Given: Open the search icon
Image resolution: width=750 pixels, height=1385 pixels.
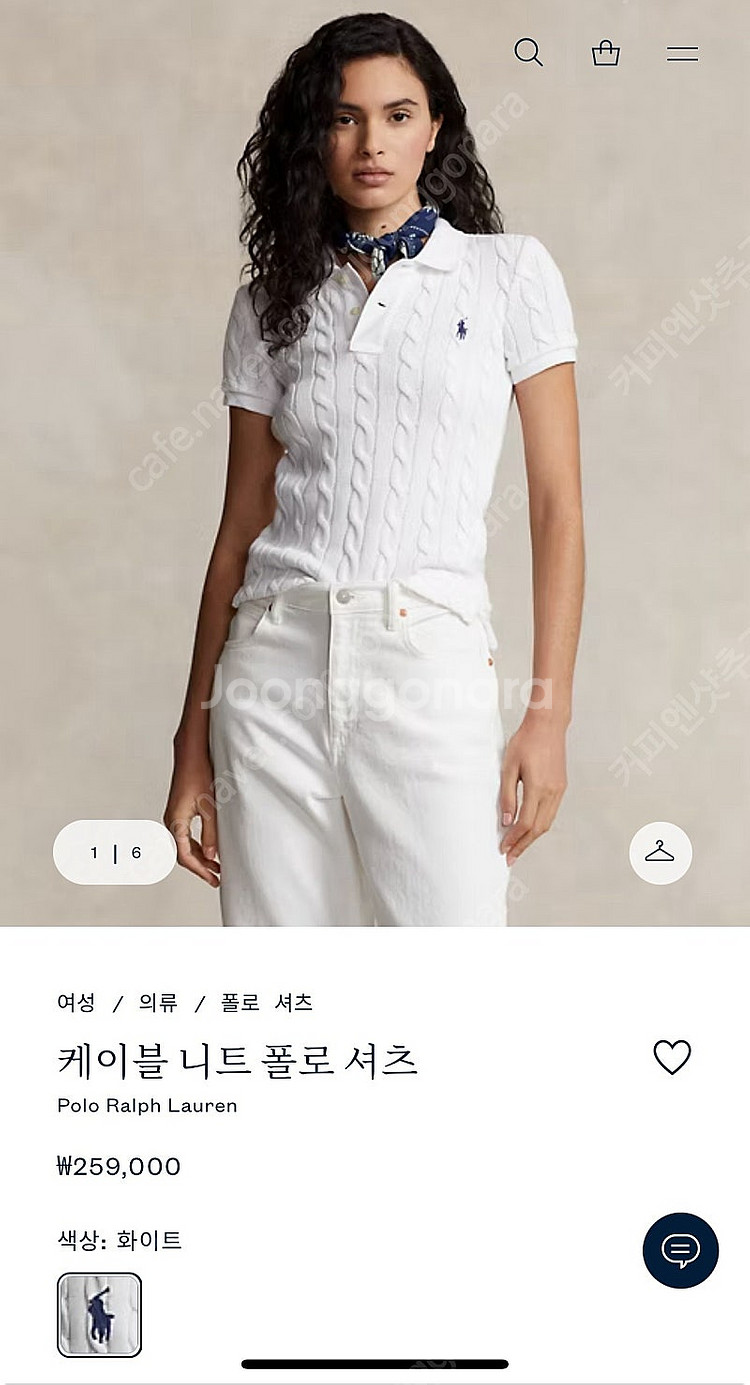Looking at the screenshot, I should 528,52.
